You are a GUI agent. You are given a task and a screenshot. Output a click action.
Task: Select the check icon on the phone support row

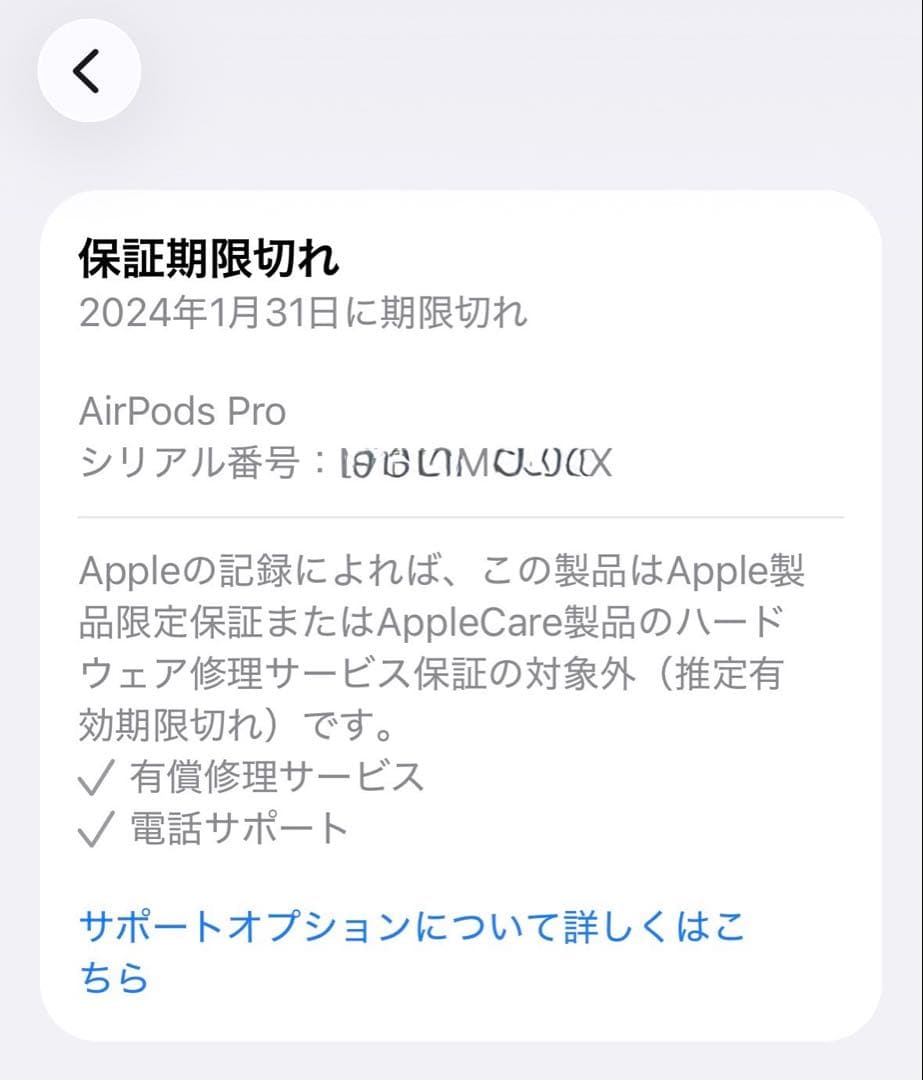pos(97,828)
